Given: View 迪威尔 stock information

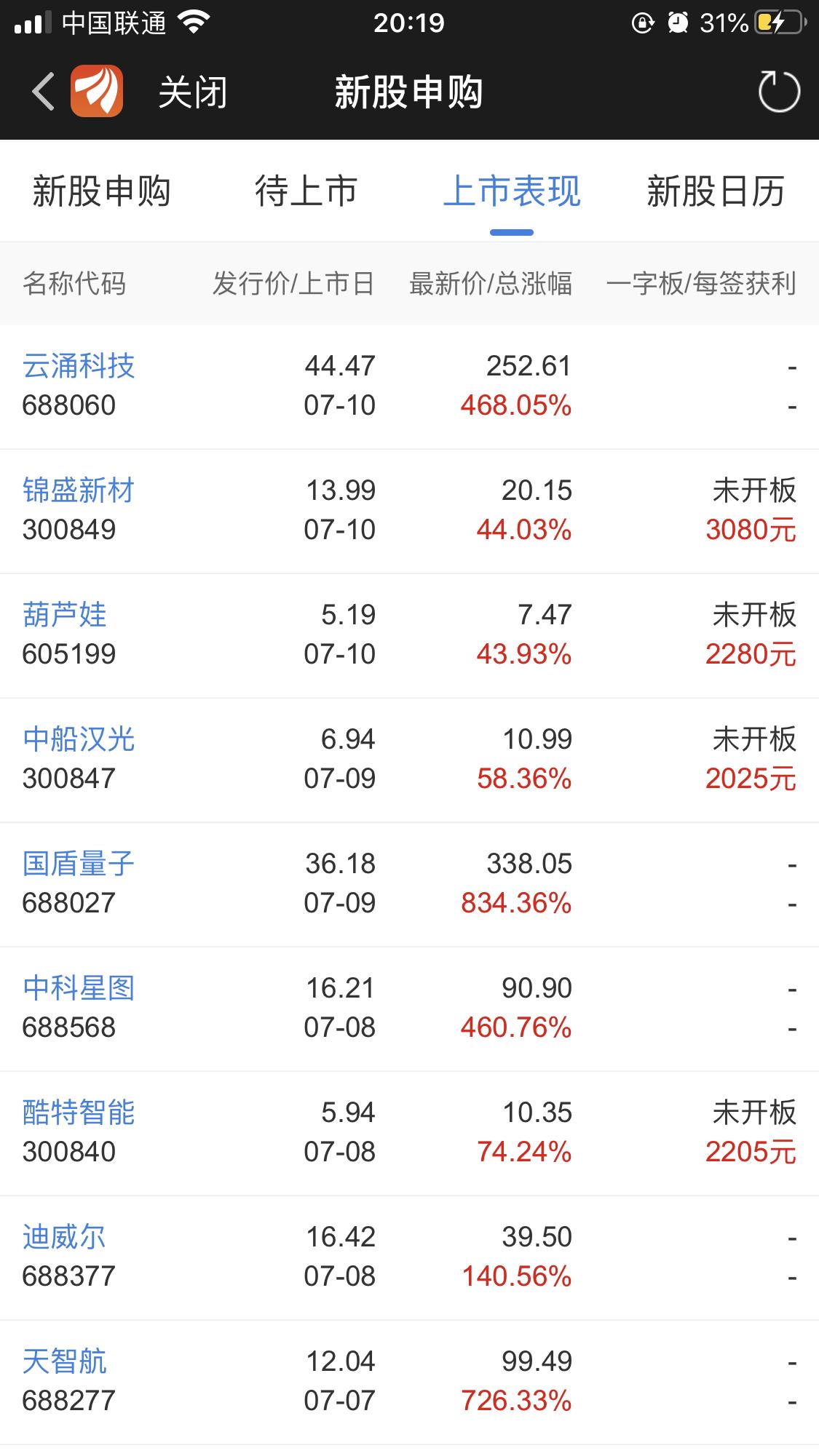Looking at the screenshot, I should [64, 1236].
